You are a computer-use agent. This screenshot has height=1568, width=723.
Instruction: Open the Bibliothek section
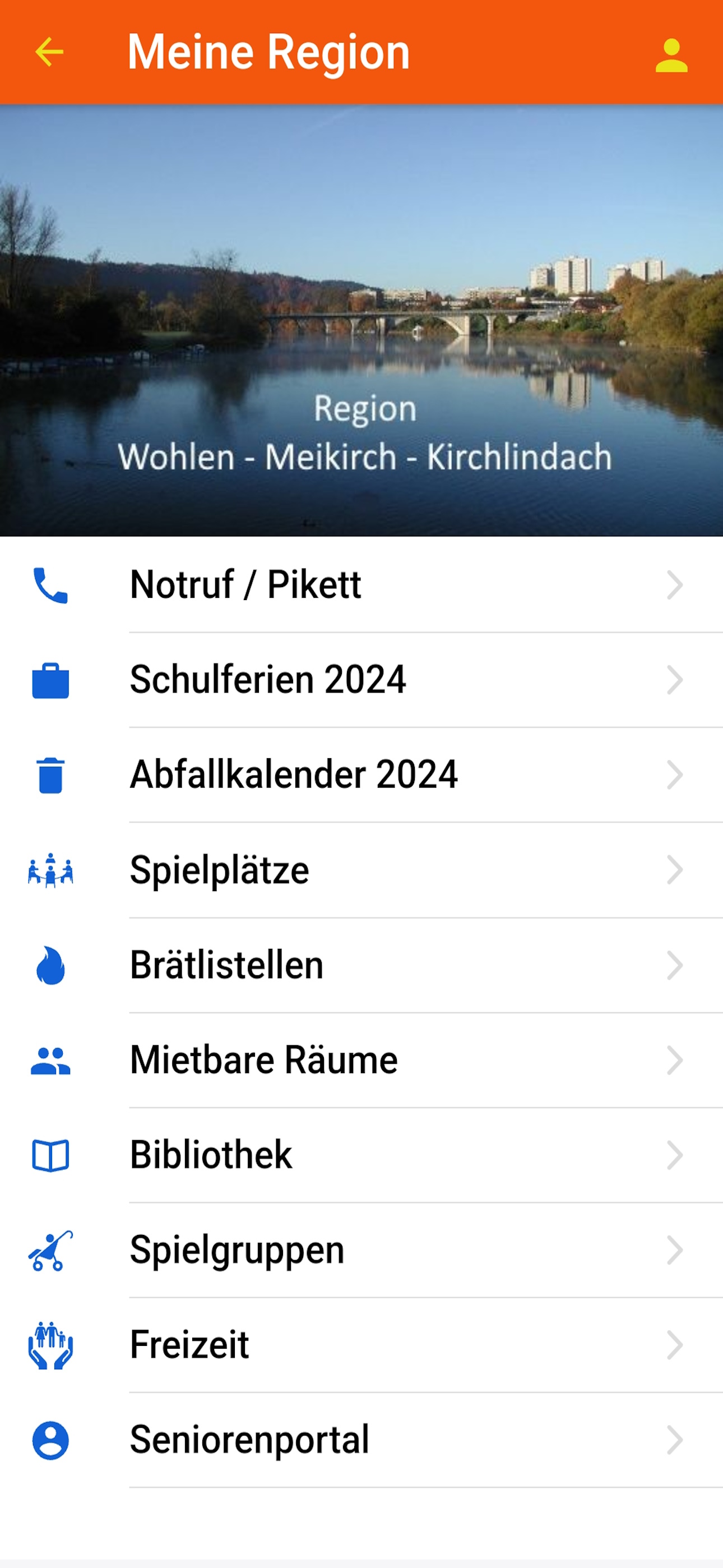361,1155
